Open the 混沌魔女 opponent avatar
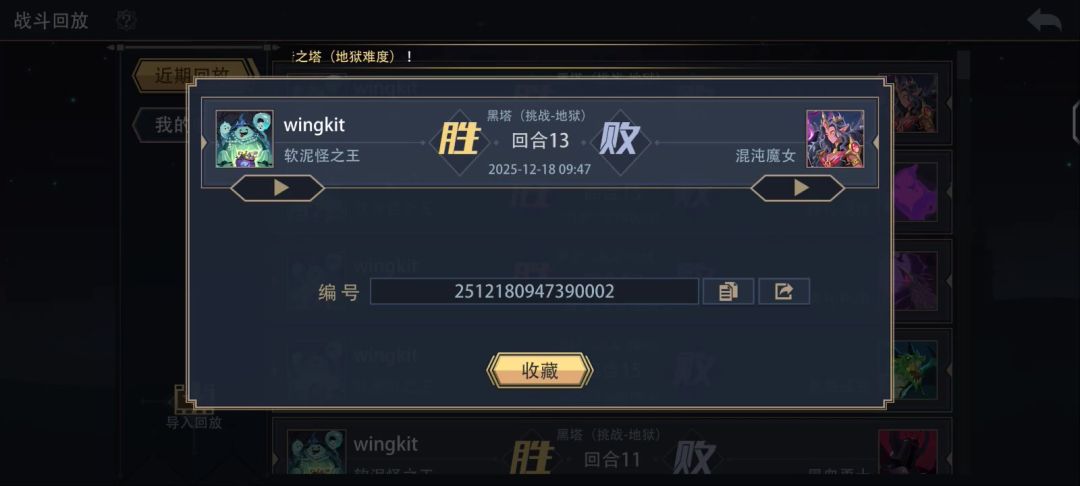 (x=835, y=139)
